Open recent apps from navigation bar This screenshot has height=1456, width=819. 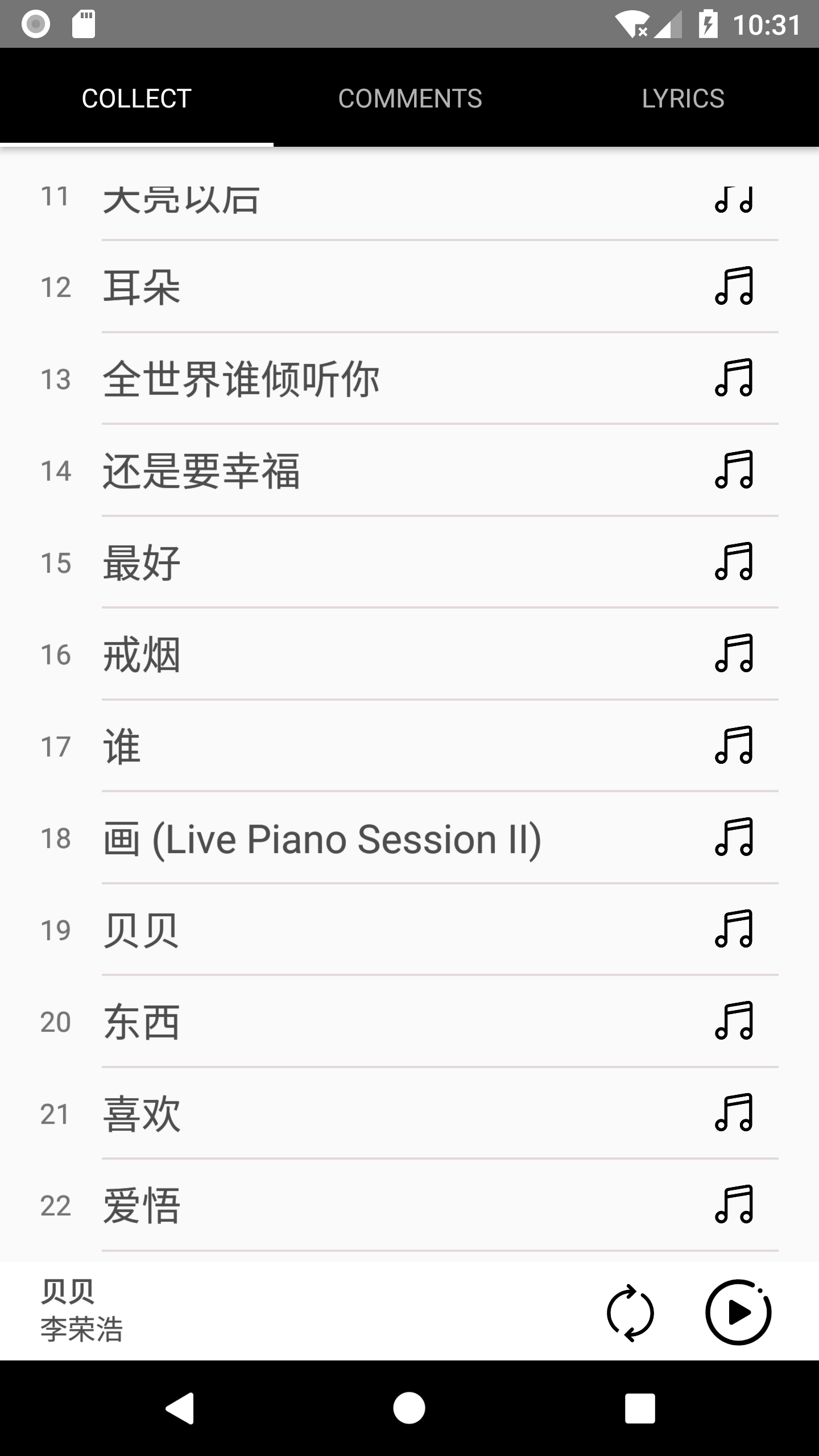pos(640,1408)
